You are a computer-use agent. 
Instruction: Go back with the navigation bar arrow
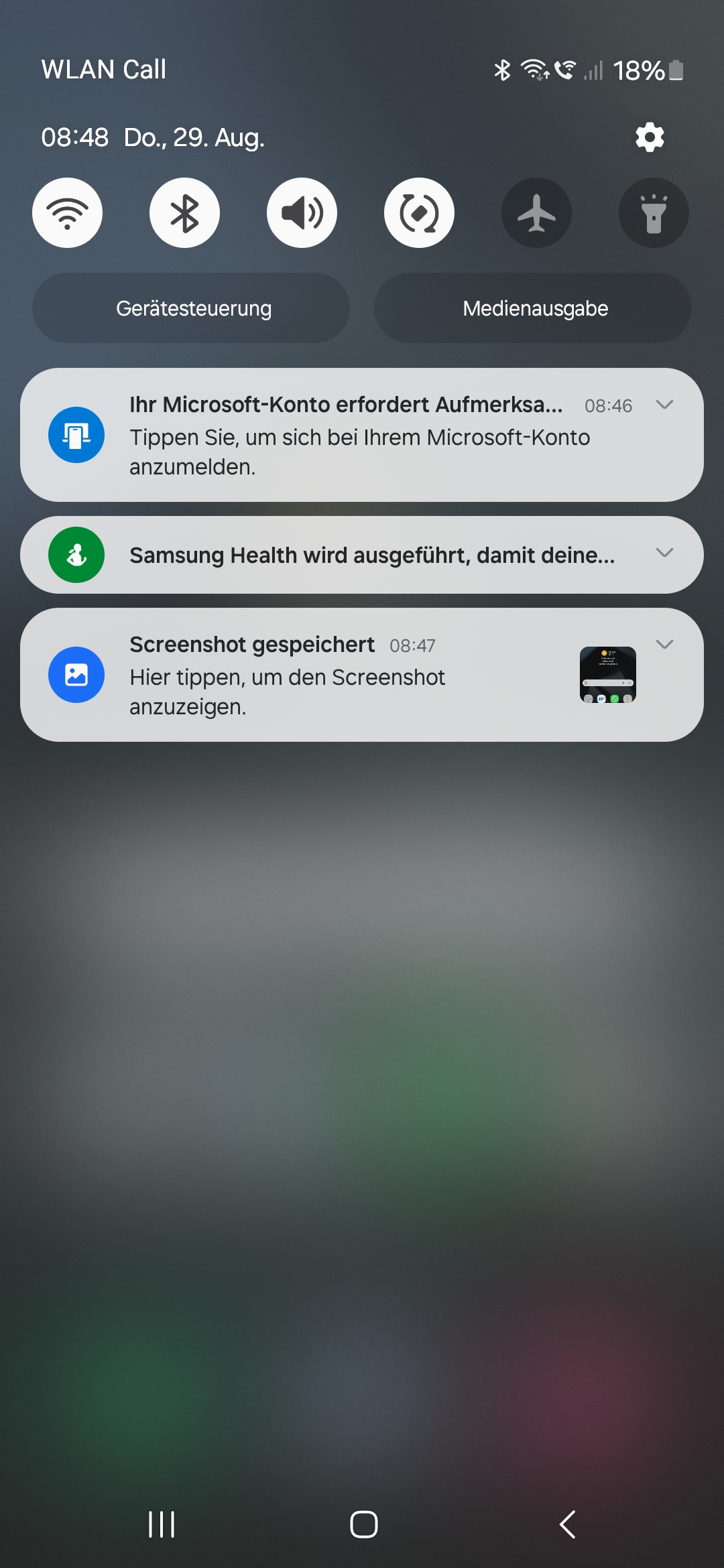tap(567, 1524)
